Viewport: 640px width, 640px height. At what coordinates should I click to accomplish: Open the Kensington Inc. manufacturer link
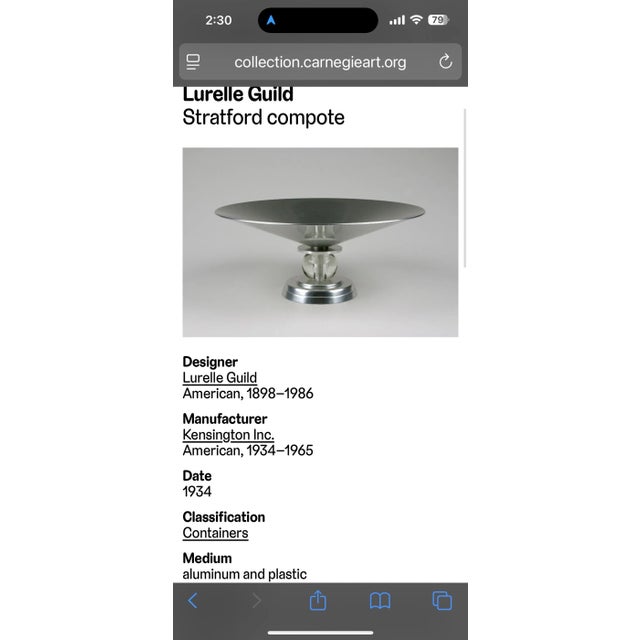[x=228, y=434]
